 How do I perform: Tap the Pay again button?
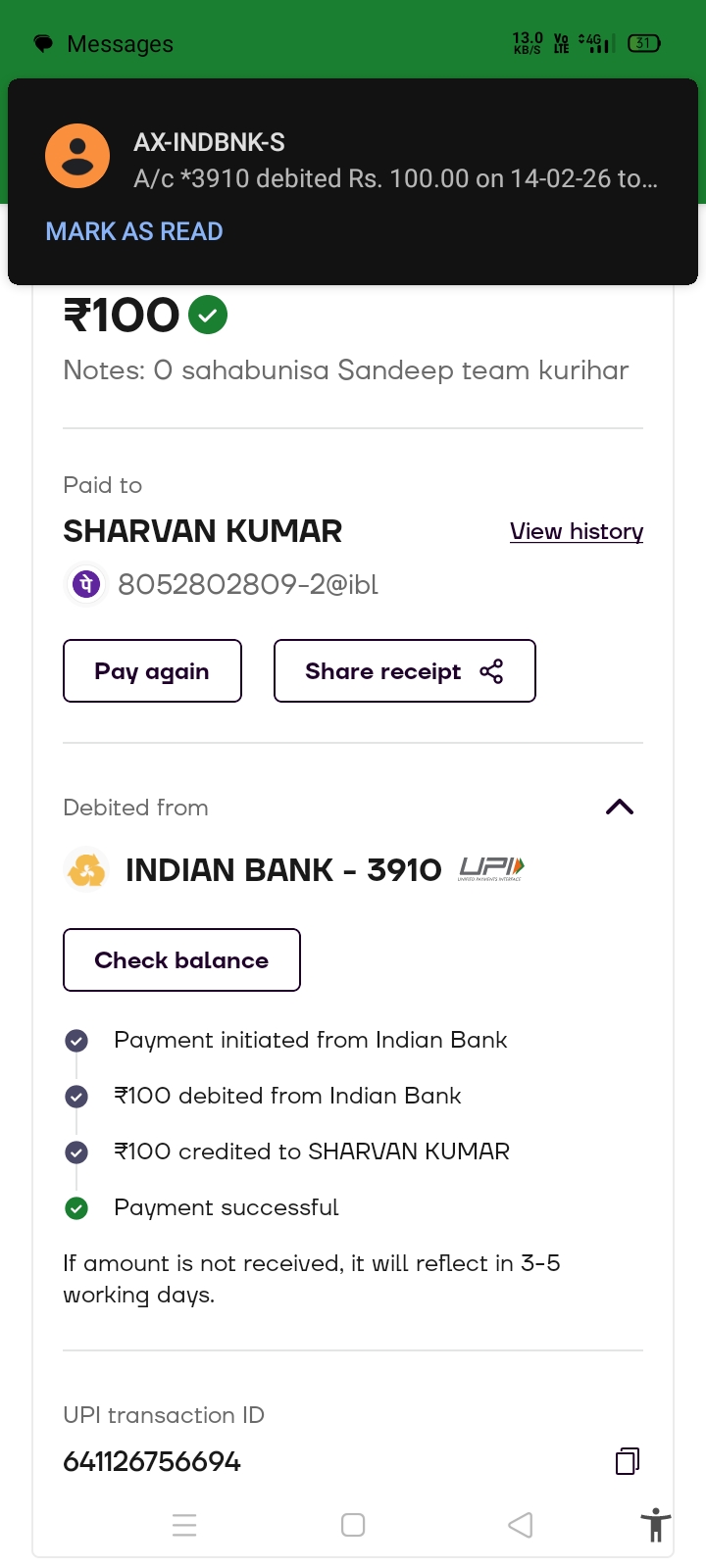pos(152,671)
